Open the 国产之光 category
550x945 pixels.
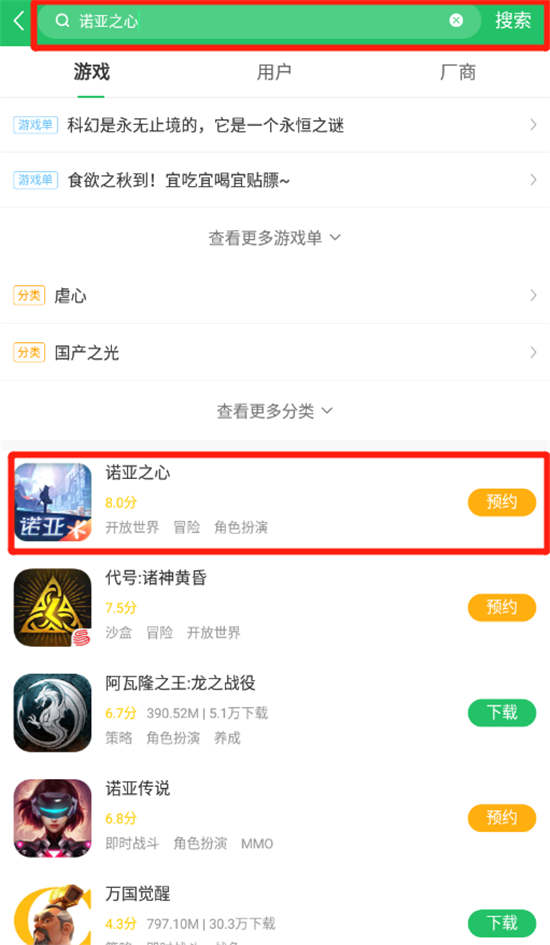tap(275, 352)
